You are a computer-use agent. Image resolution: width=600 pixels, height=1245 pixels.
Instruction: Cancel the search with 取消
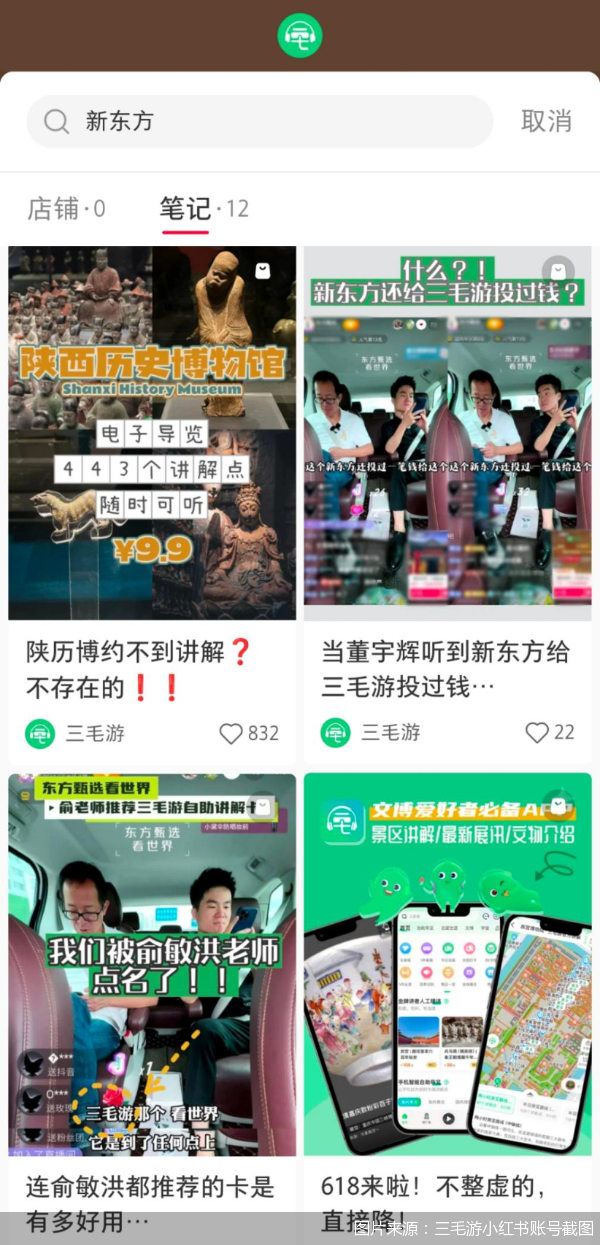pos(546,122)
